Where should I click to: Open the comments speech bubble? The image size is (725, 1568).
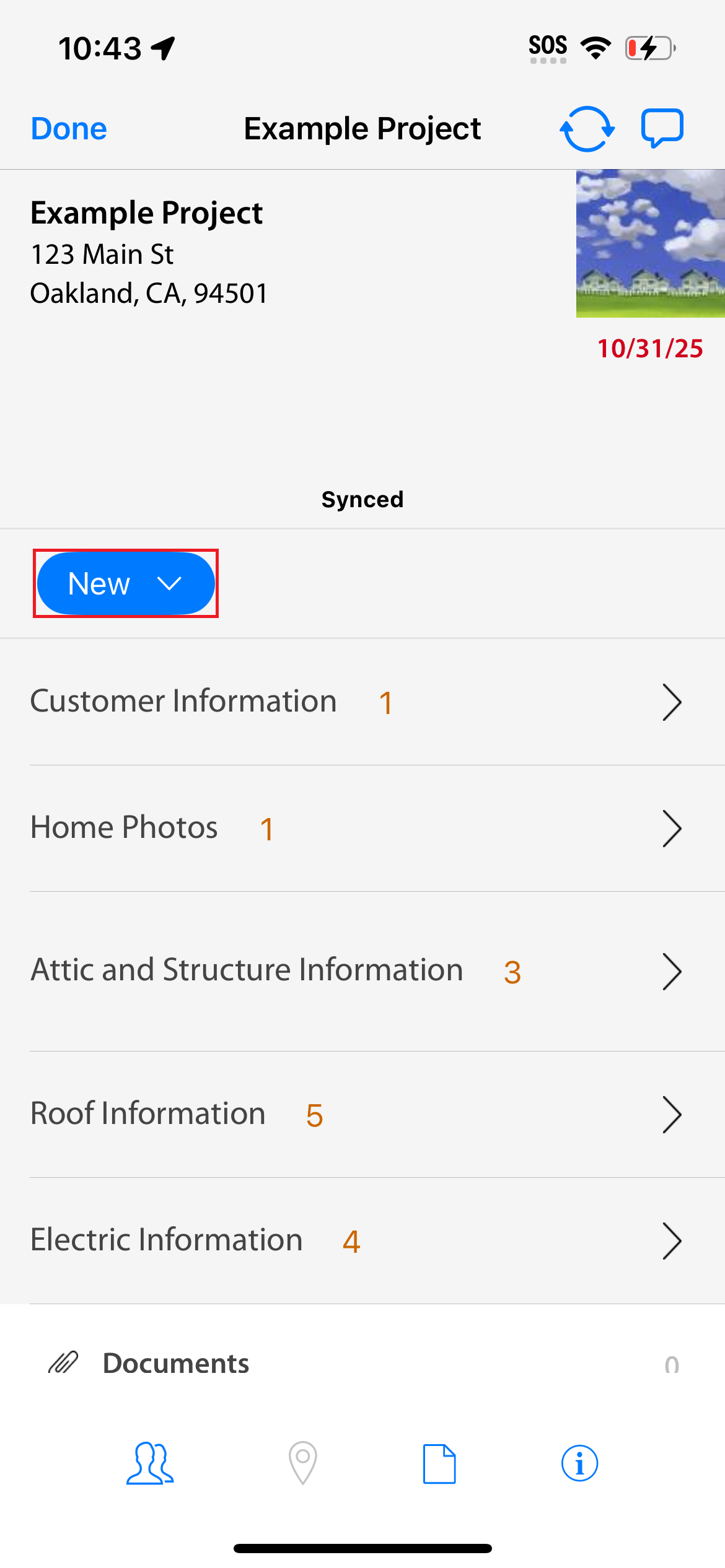click(662, 128)
